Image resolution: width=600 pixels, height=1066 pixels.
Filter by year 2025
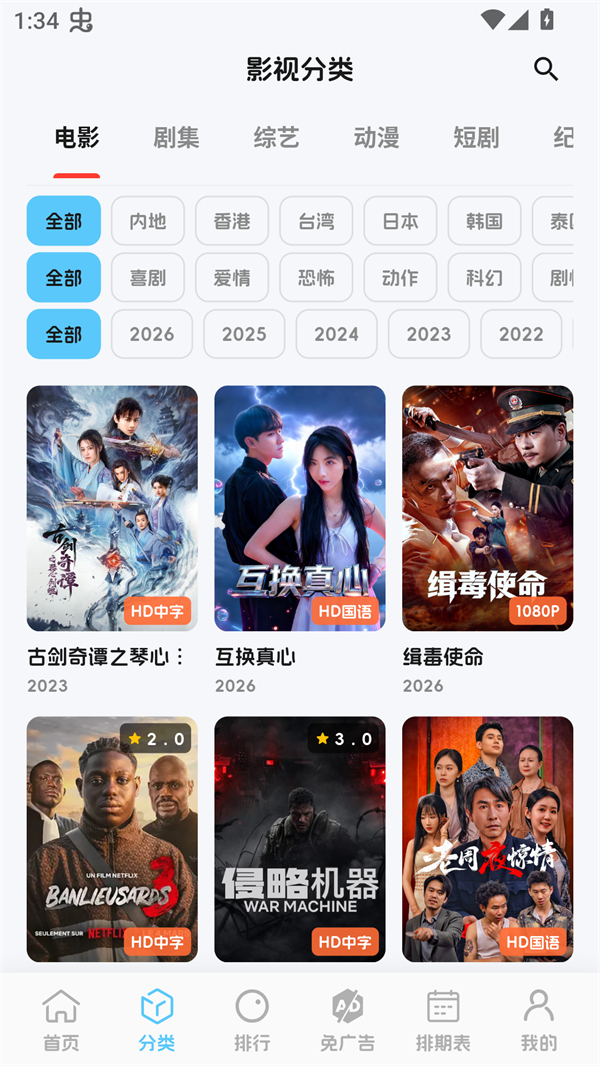tap(244, 334)
